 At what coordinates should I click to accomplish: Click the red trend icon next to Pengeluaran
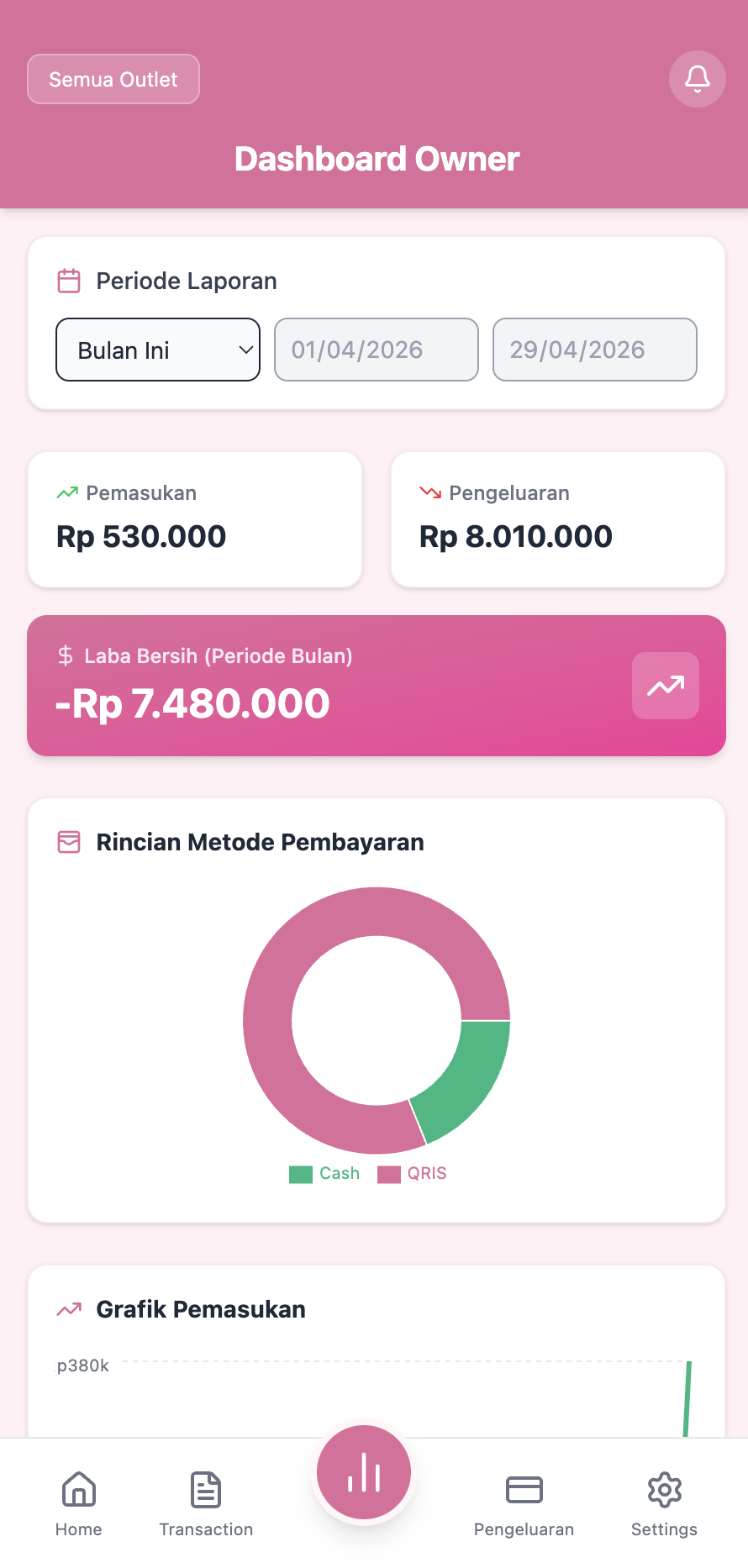[431, 492]
